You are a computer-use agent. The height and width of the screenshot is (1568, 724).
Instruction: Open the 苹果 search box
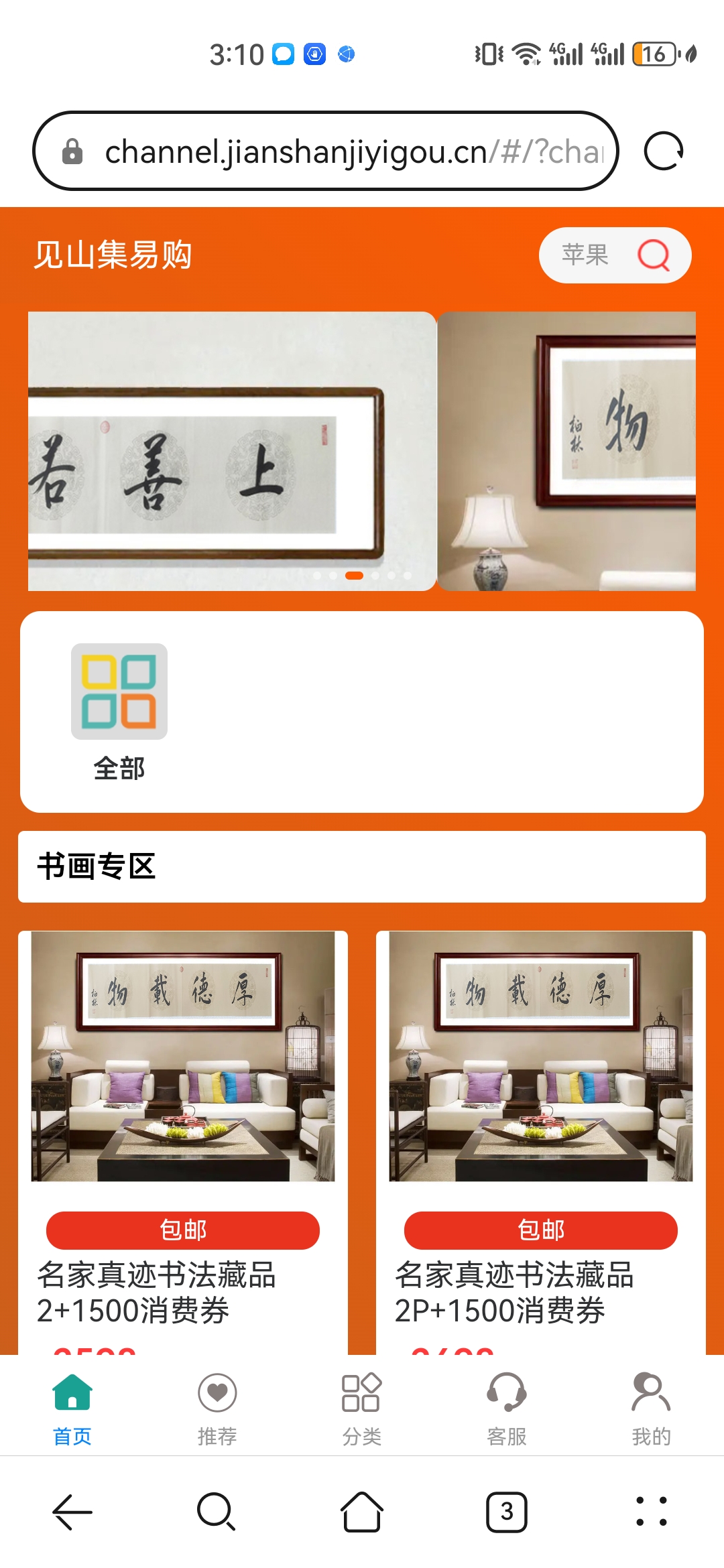615,255
